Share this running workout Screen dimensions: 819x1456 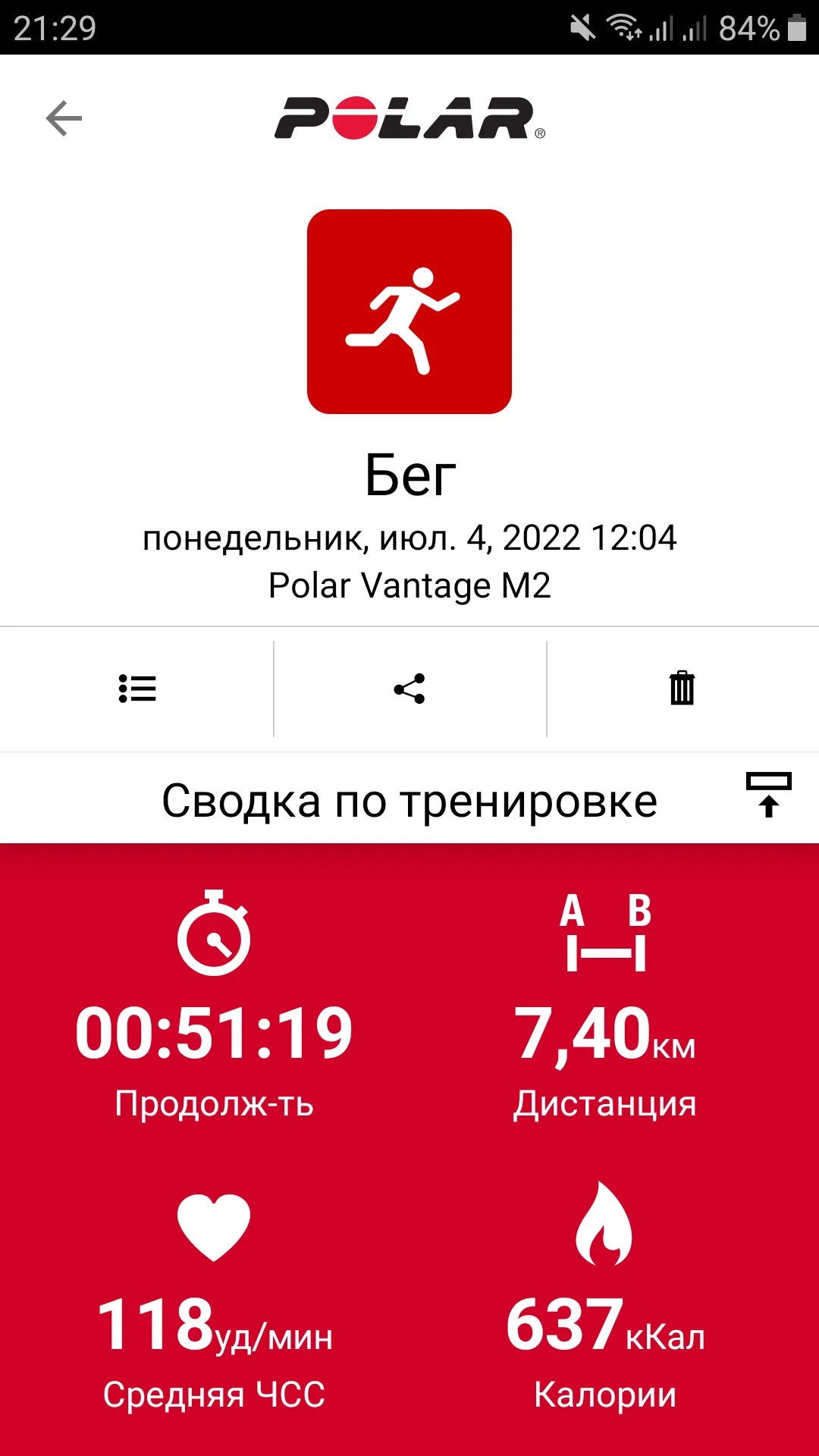(409, 689)
